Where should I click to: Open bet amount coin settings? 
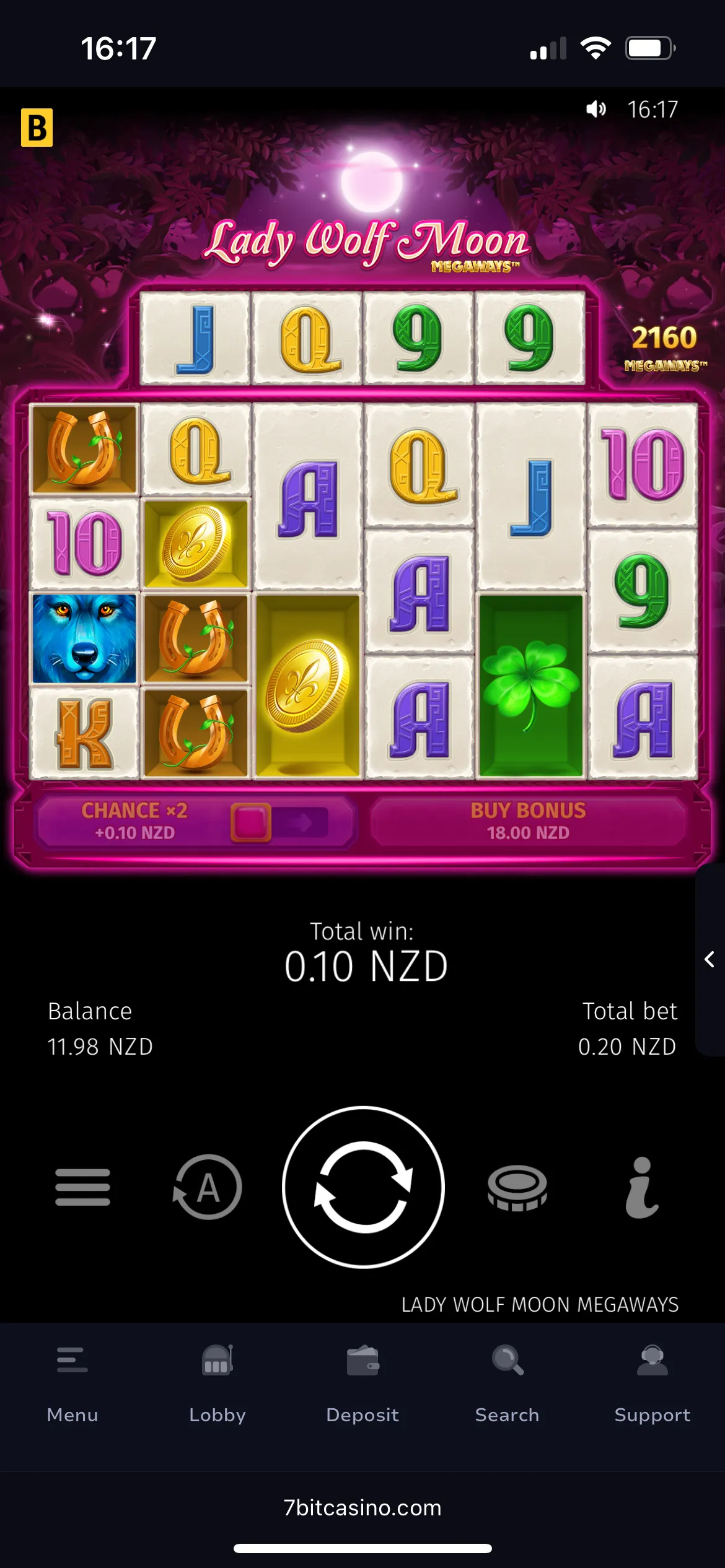(517, 1187)
